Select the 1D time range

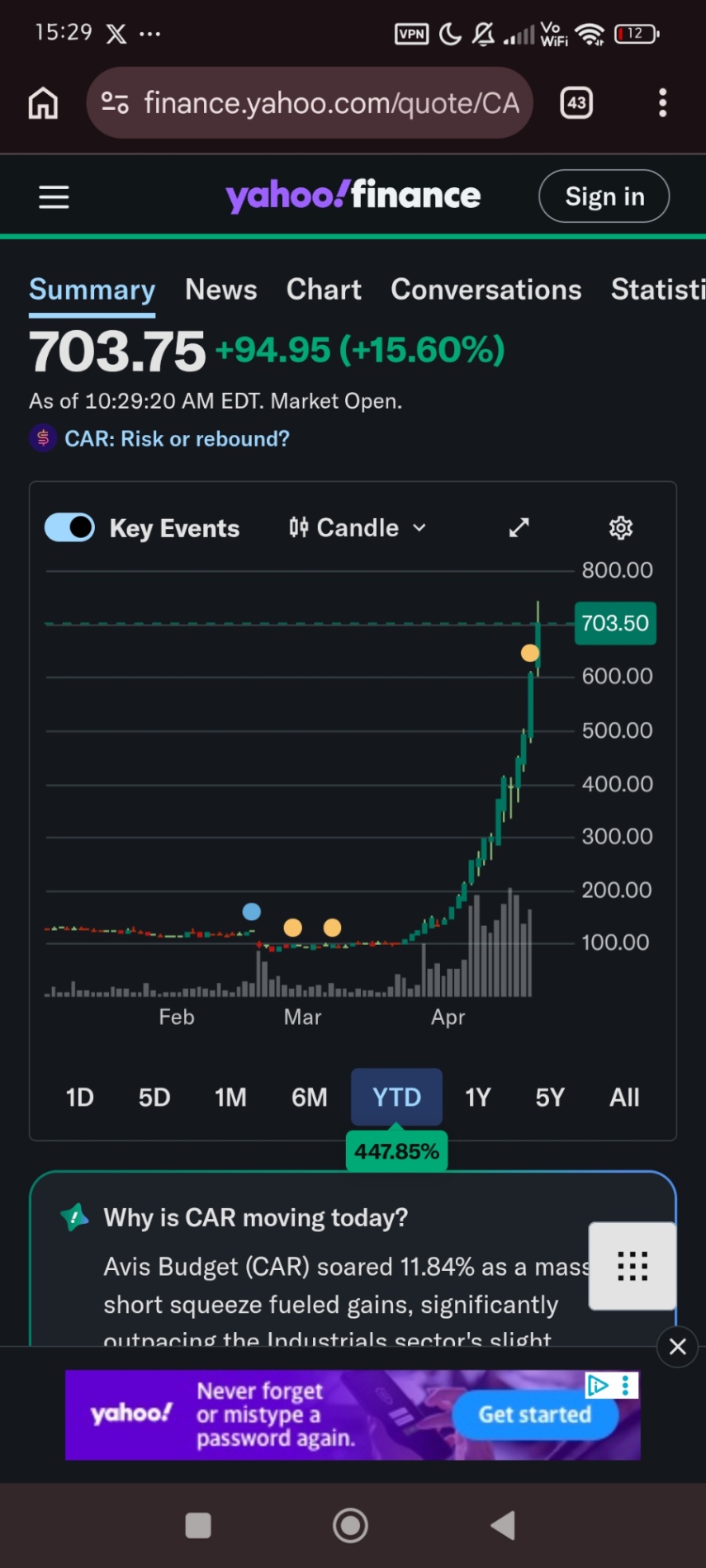[x=80, y=1098]
